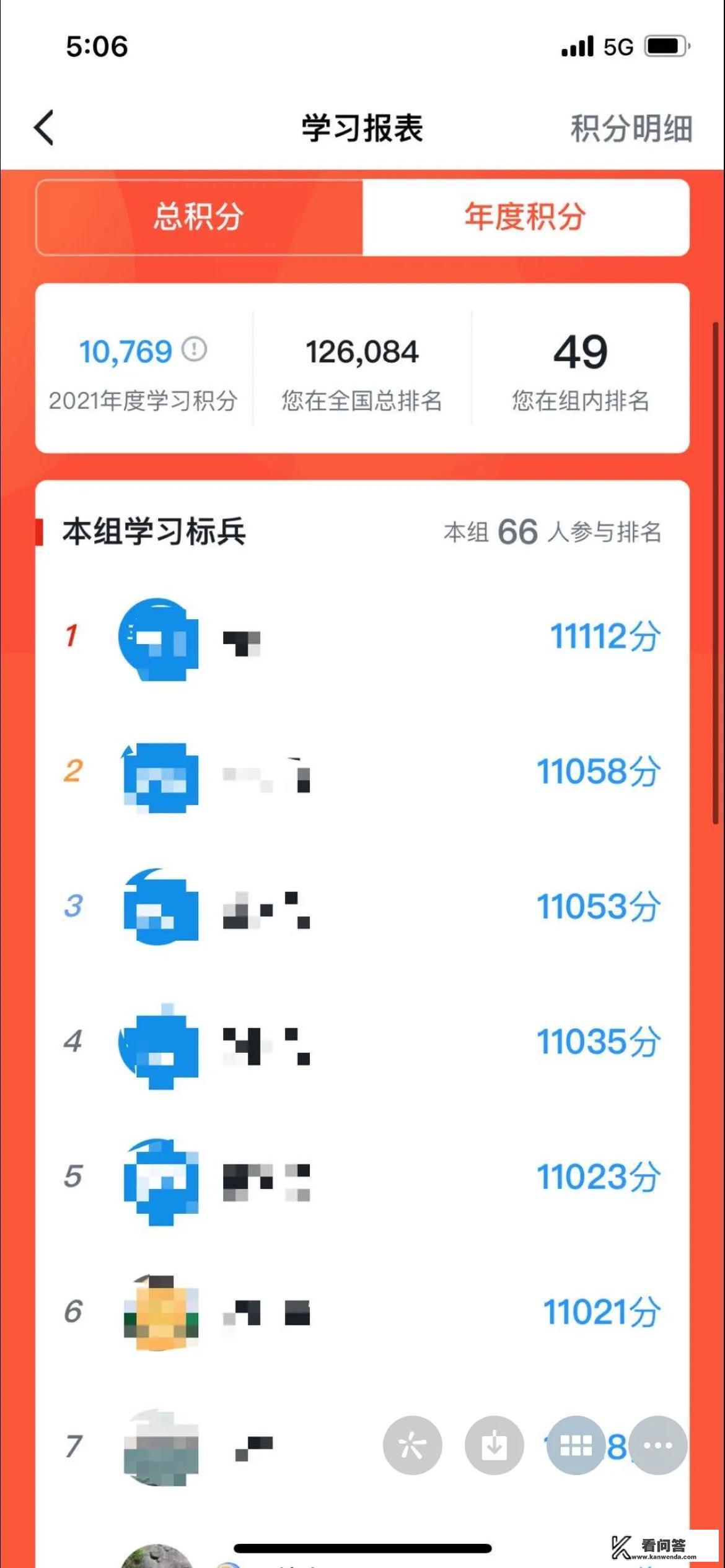Tap the asterisk floating action icon

[413, 1445]
